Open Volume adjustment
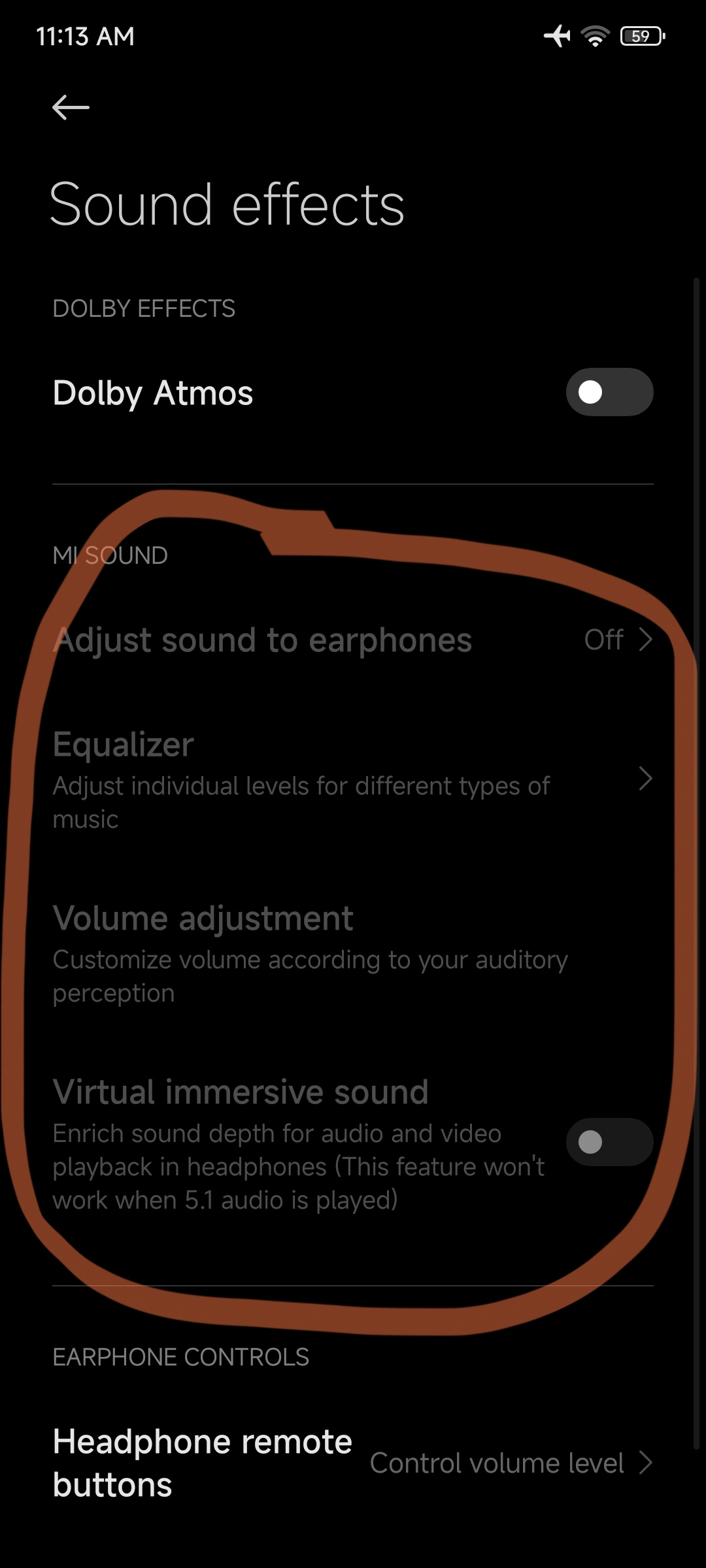706x1568 pixels. tap(353, 953)
